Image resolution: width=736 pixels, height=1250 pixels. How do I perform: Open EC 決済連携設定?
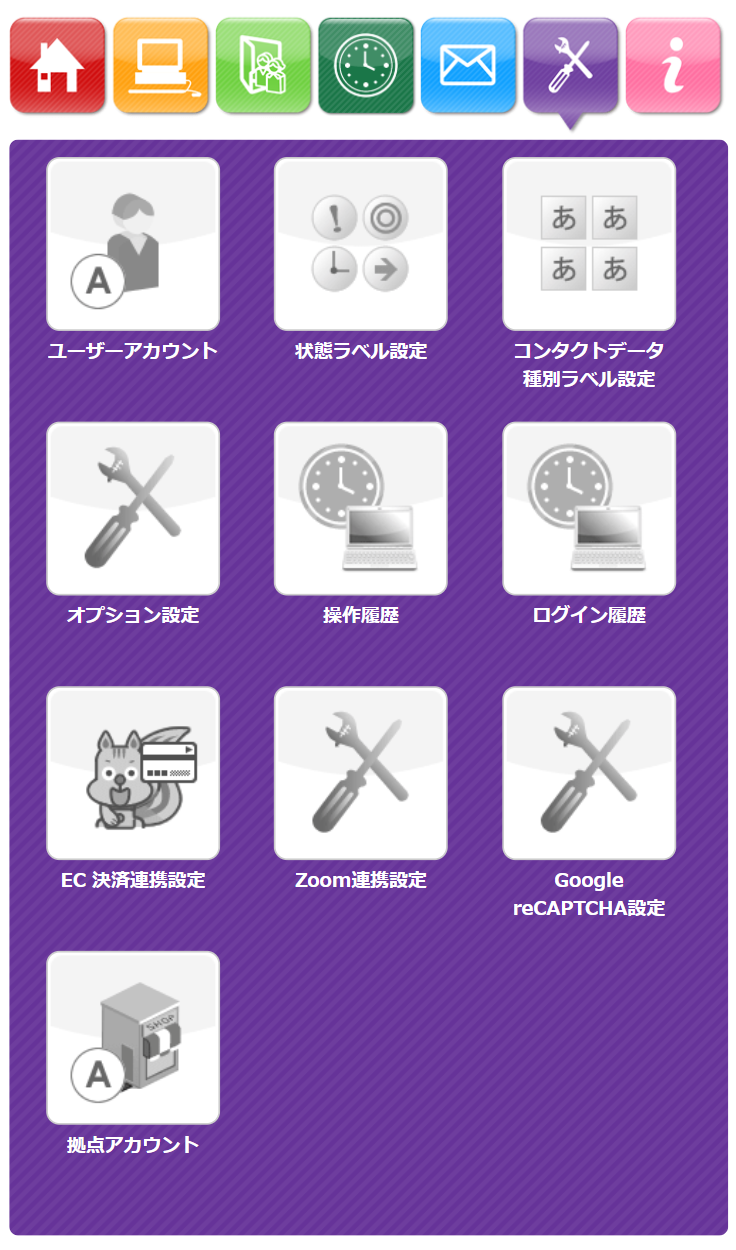(x=133, y=773)
